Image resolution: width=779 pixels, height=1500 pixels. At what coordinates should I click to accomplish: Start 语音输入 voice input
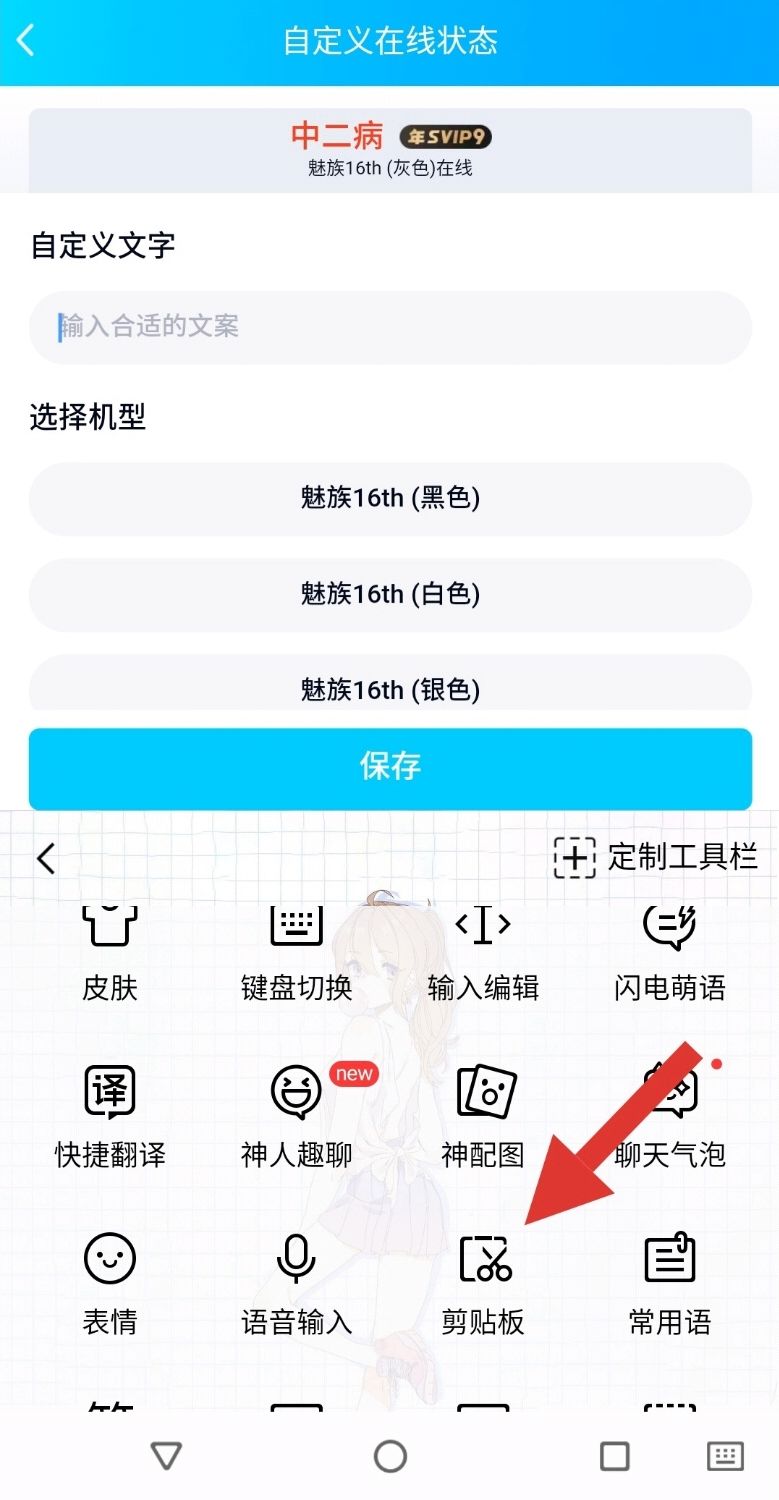coord(296,1280)
